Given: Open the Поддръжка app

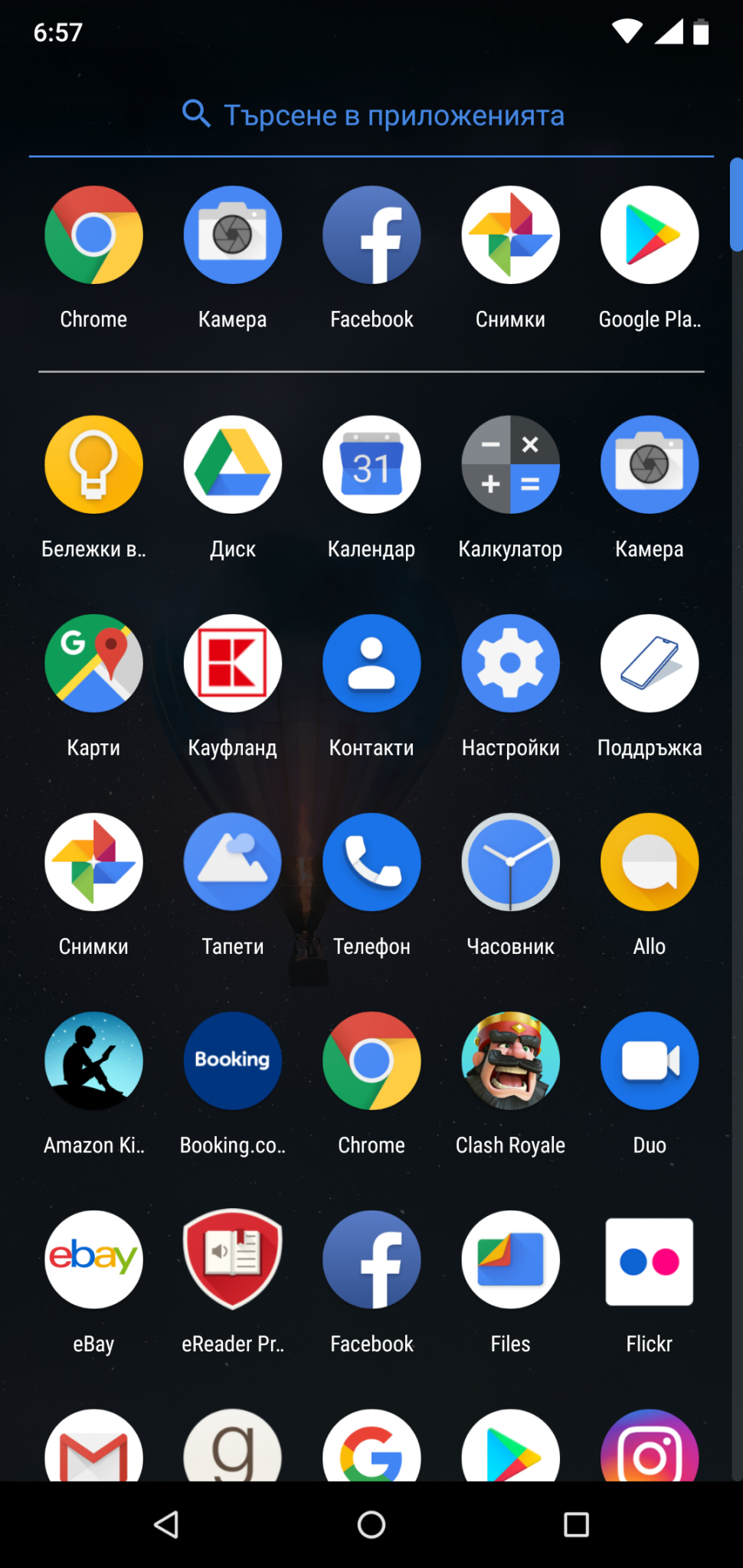Looking at the screenshot, I should click(x=649, y=664).
